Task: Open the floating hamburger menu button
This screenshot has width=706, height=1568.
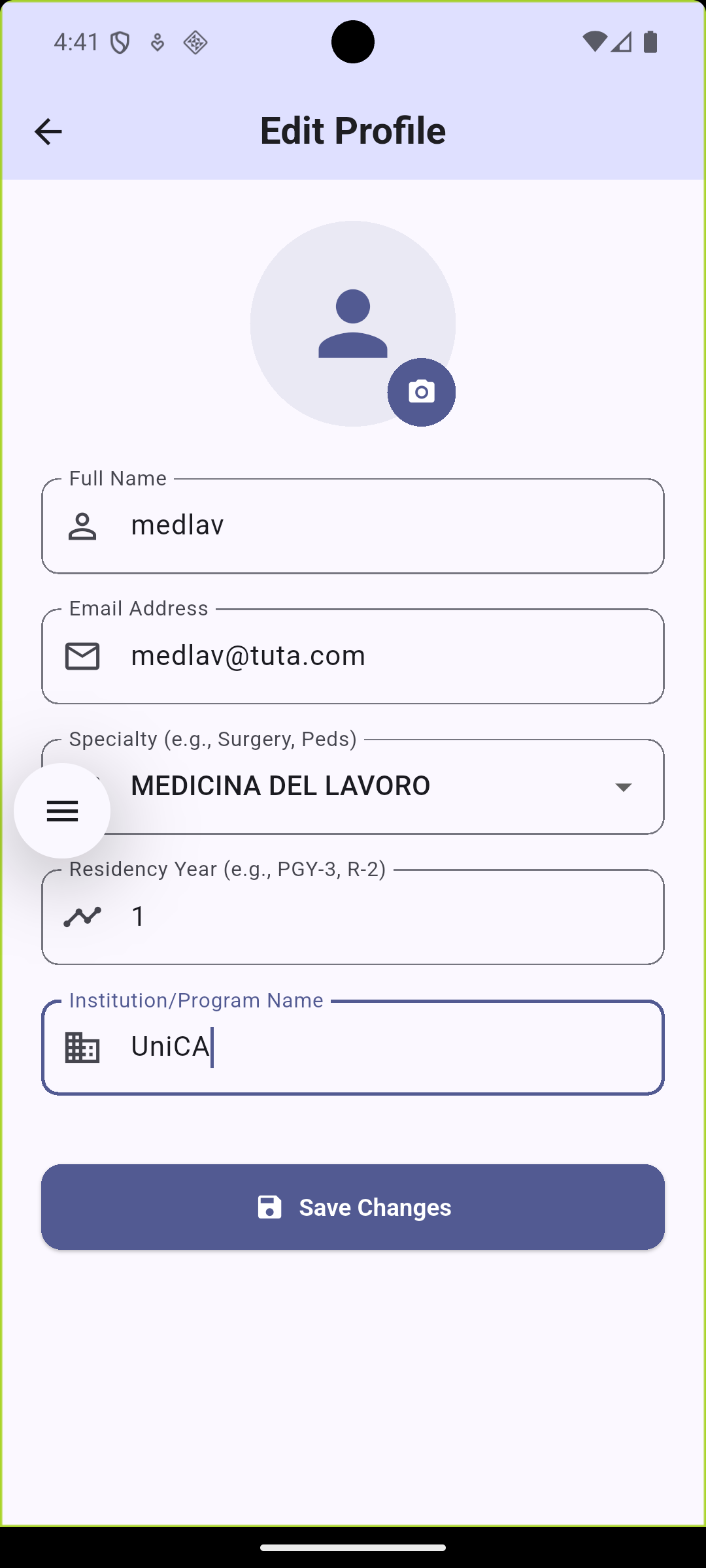Action: (62, 811)
